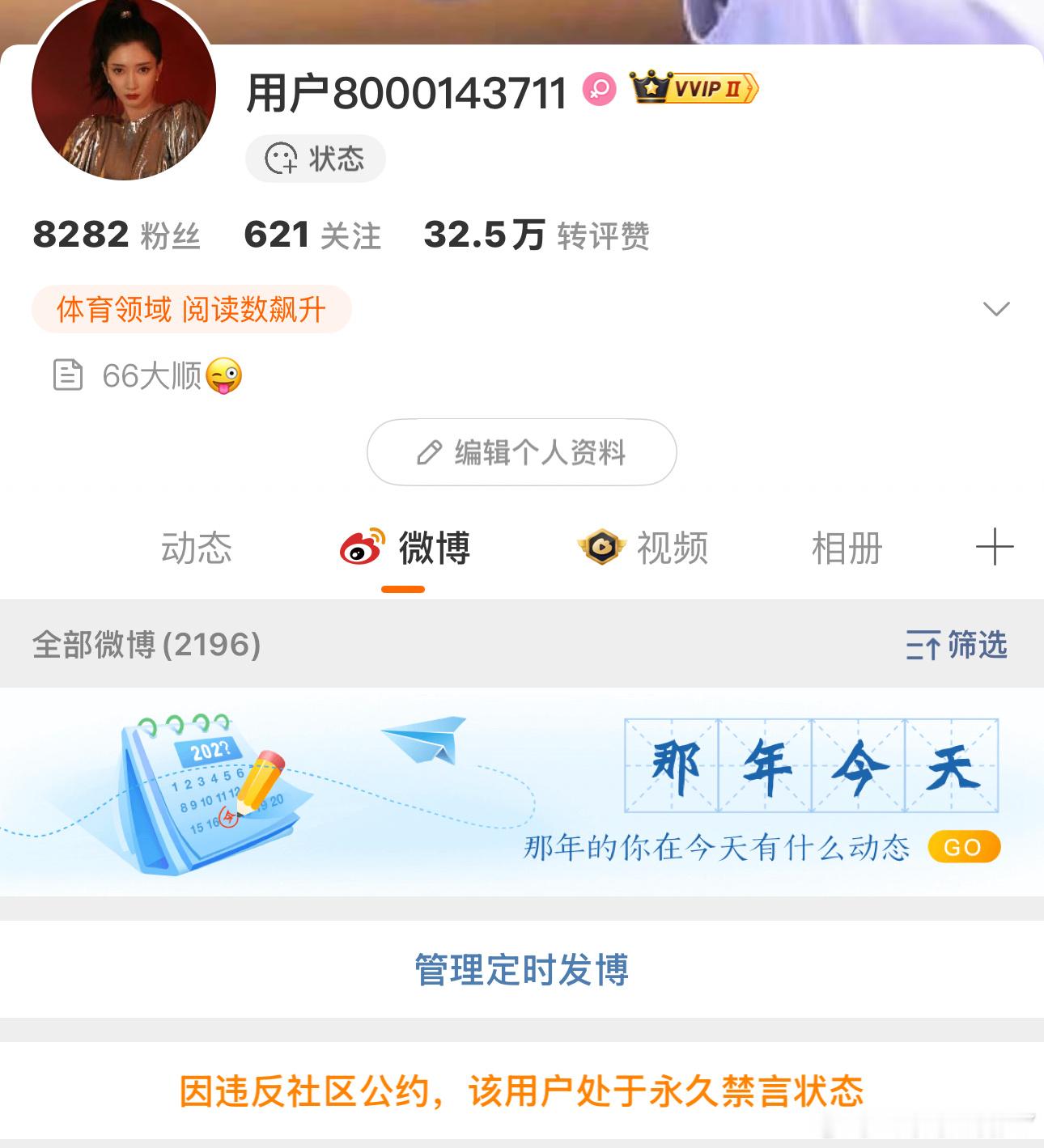Tap GO on 那年今天 banner
This screenshot has width=1044, height=1148.
[963, 847]
